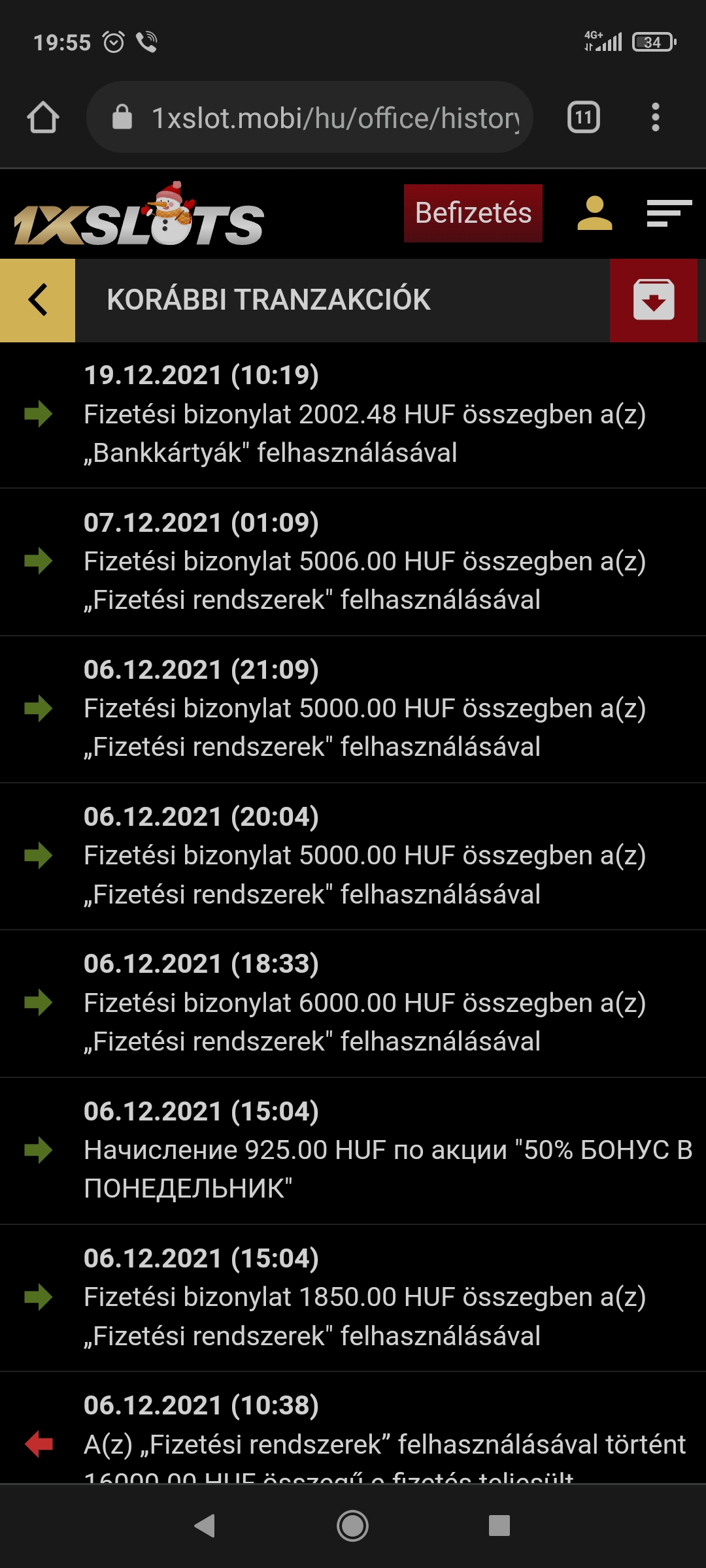Tap the red archive download icon
The height and width of the screenshot is (1568, 706).
click(653, 300)
